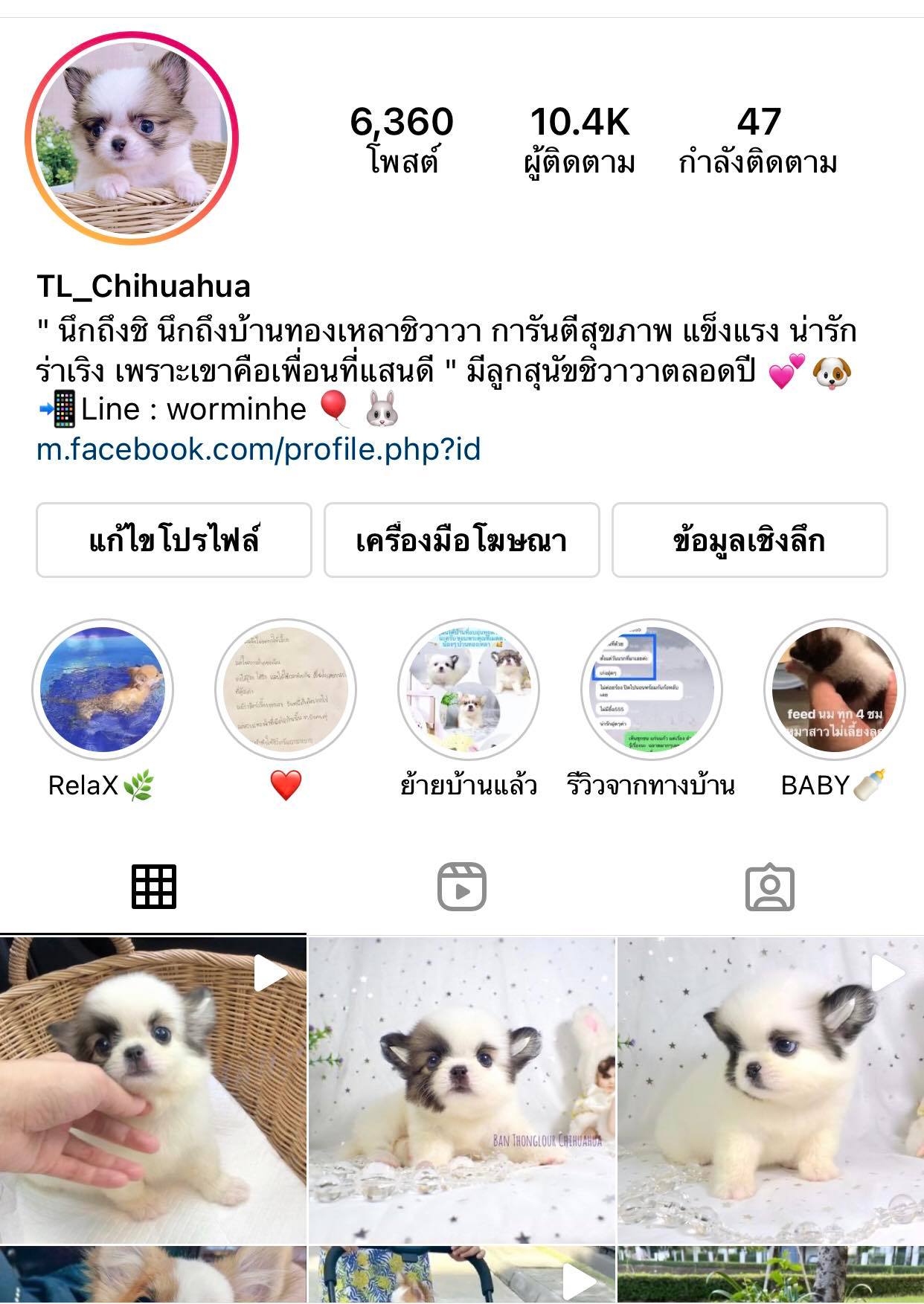Viewport: 924px width, 1304px height.
Task: View ข้อมูลเชิงลึก
Action: (749, 540)
